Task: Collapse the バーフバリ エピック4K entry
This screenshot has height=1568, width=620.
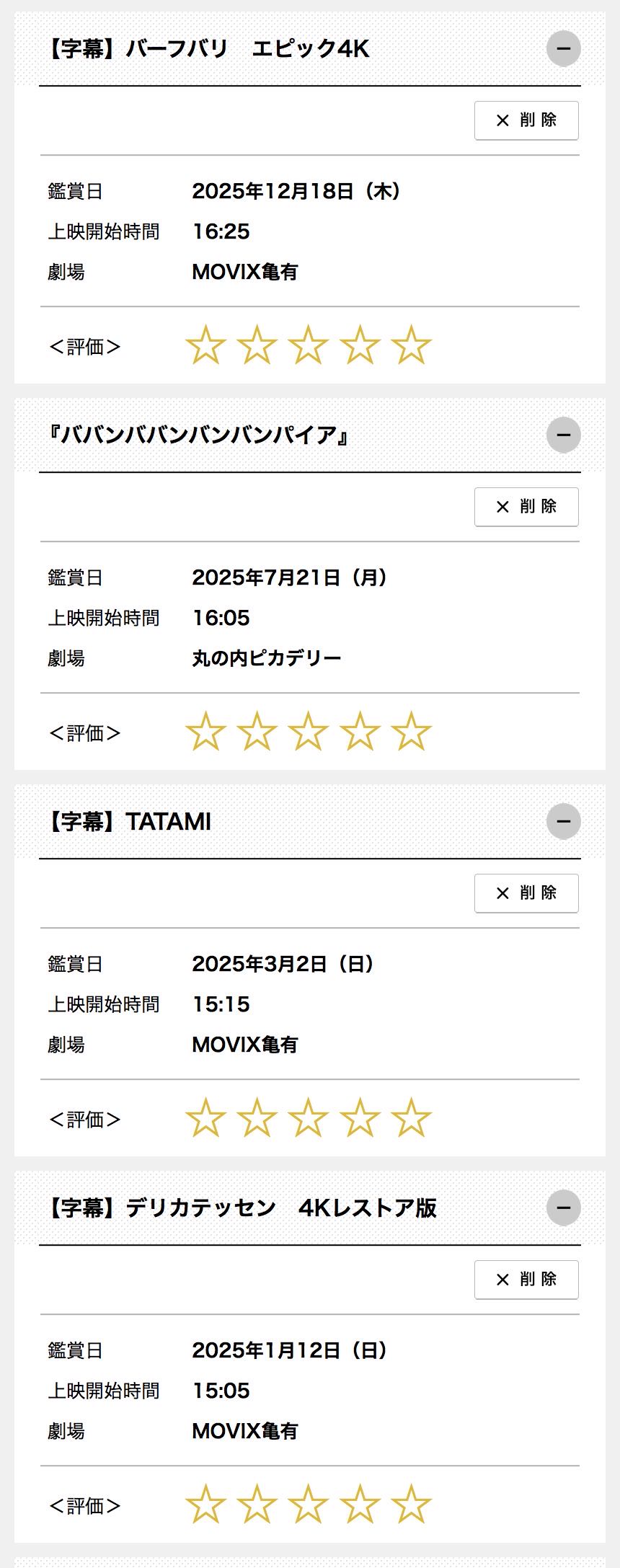Action: click(x=564, y=49)
